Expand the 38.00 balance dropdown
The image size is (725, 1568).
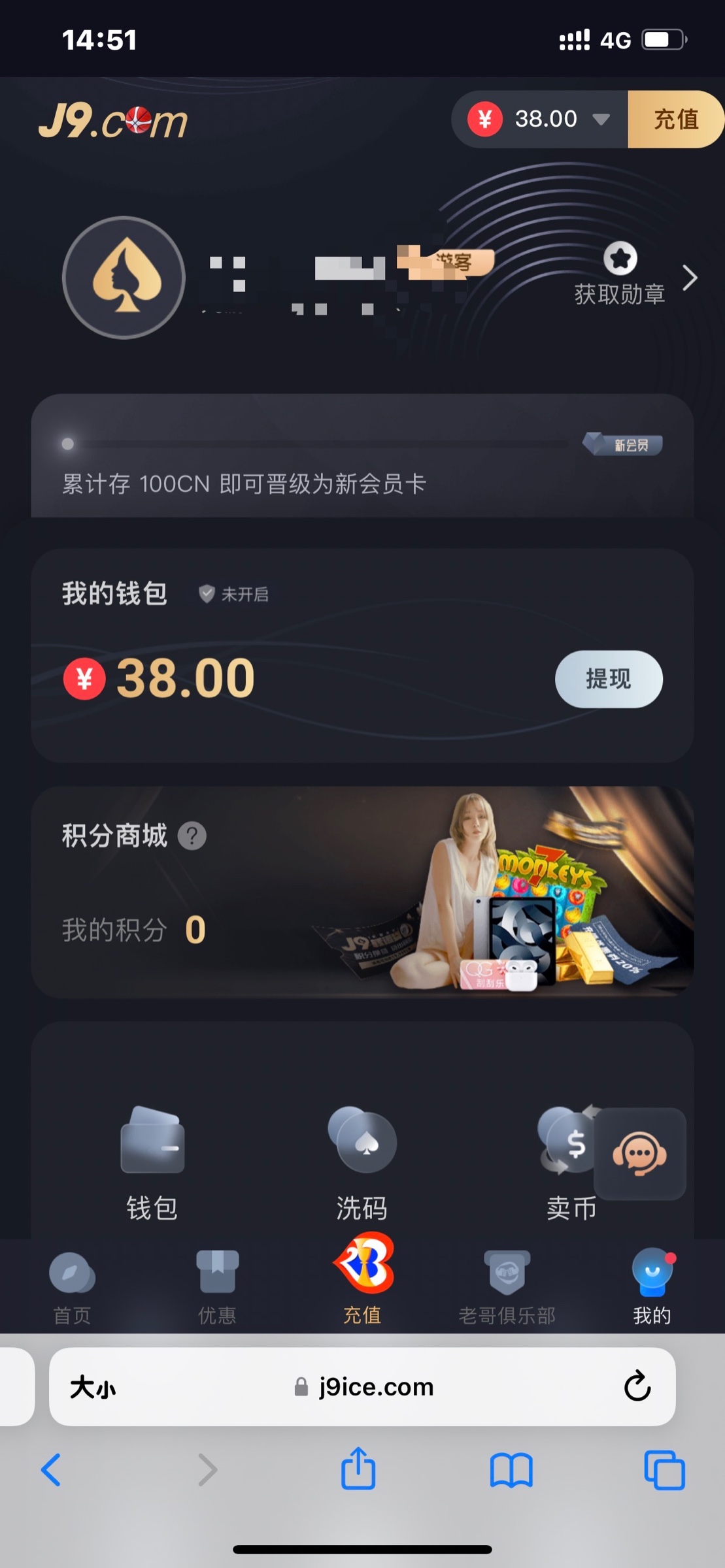coord(600,120)
